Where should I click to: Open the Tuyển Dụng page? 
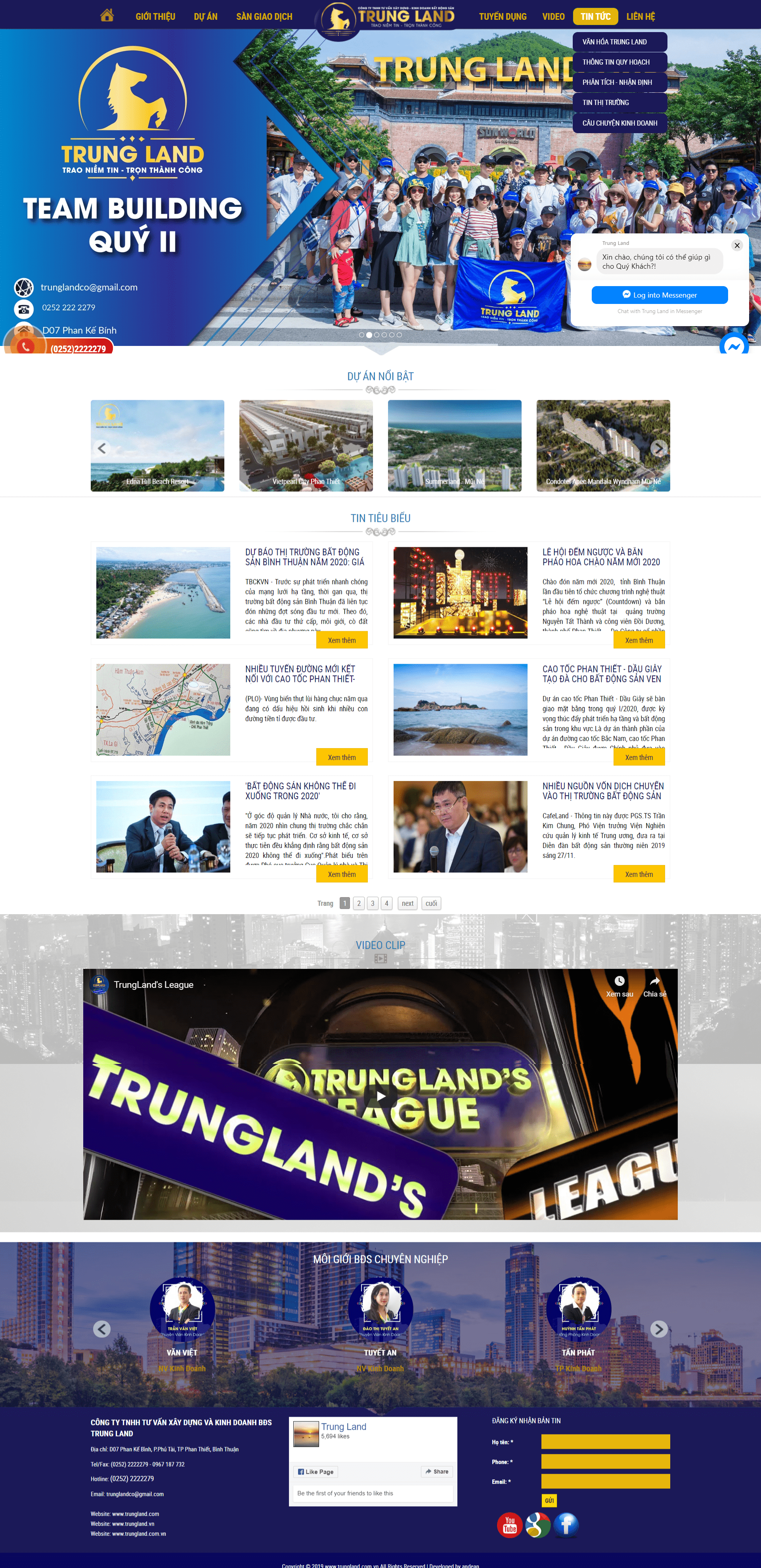(502, 16)
